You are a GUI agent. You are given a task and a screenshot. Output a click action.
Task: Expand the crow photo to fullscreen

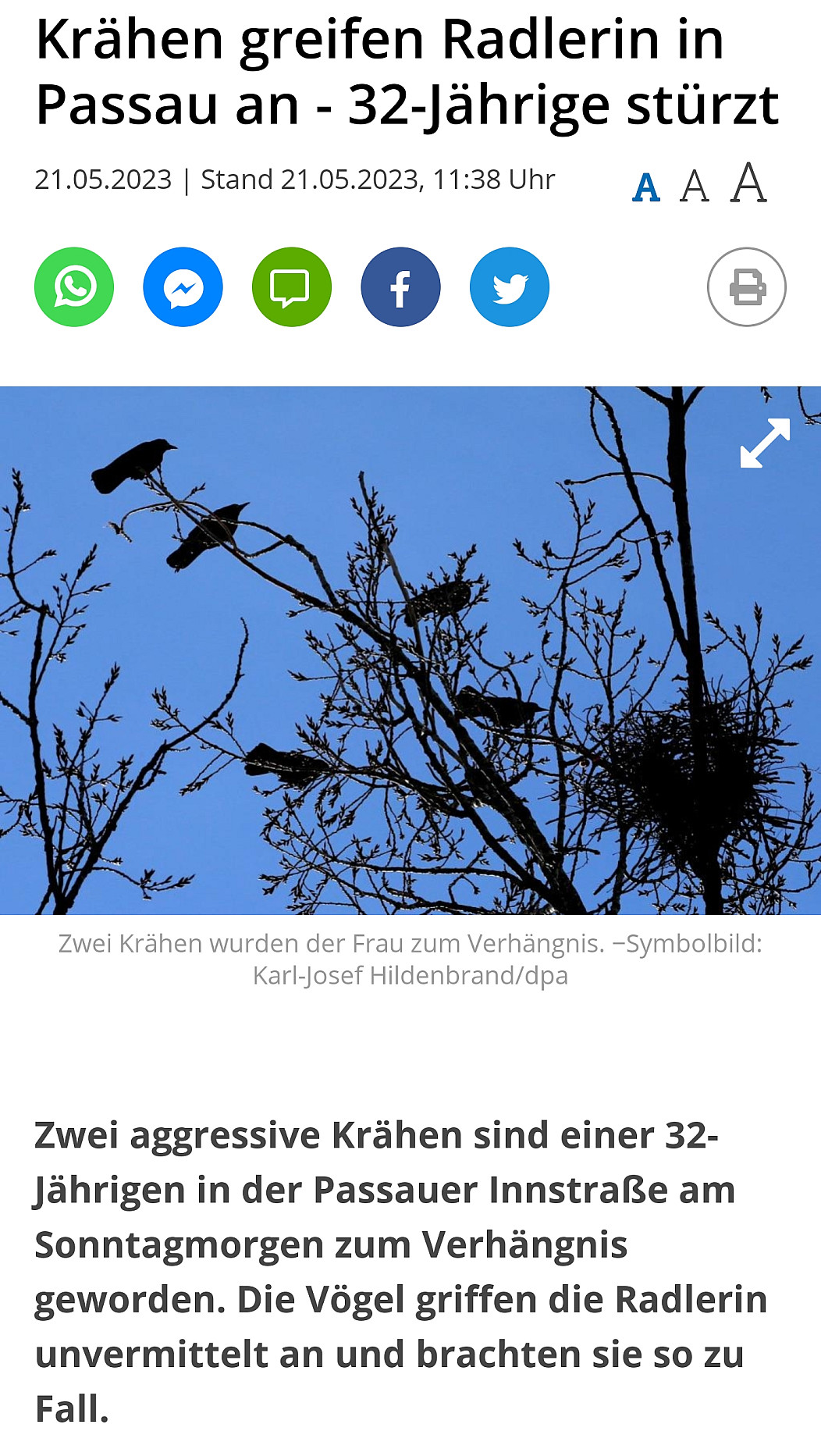(x=765, y=443)
